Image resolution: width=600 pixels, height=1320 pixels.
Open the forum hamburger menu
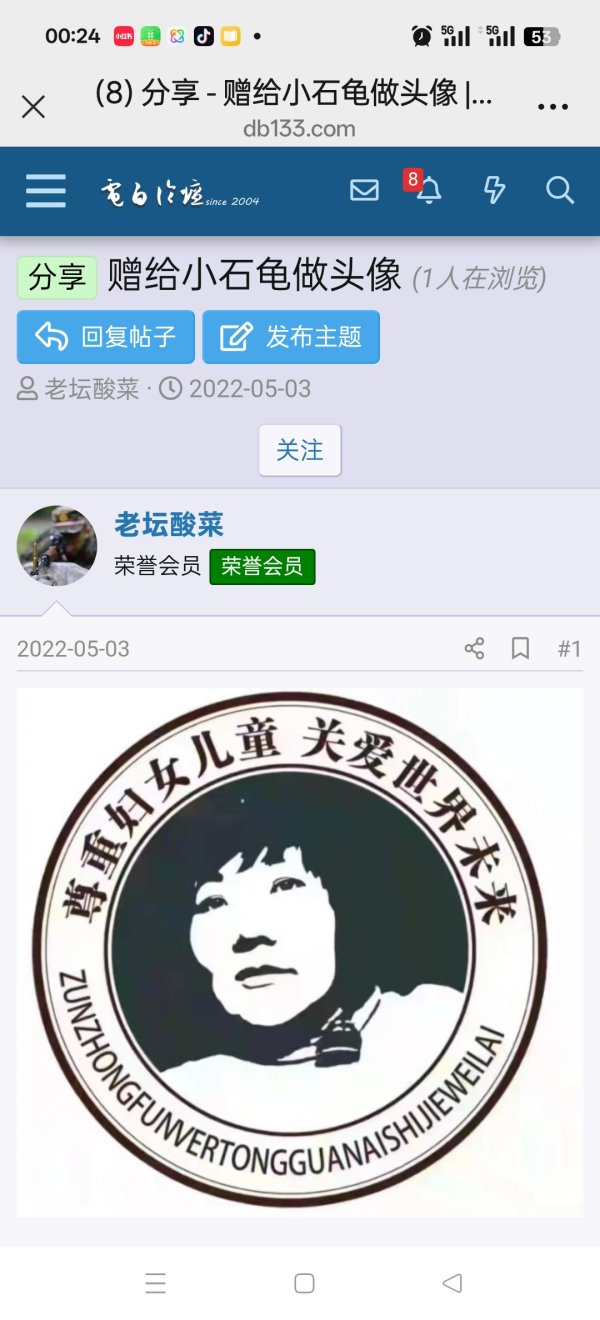pyautogui.click(x=46, y=191)
